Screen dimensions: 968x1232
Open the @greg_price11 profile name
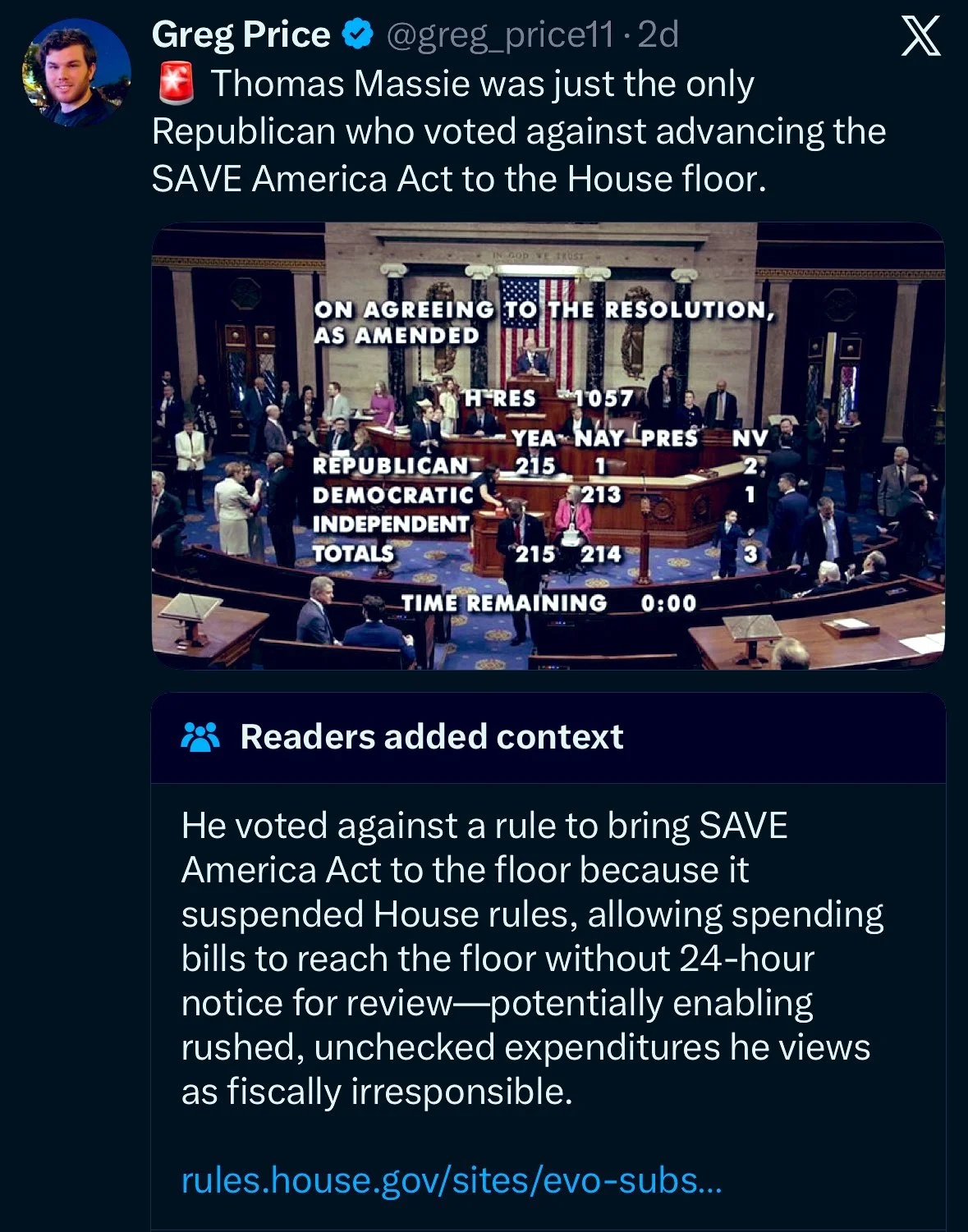[x=499, y=34]
